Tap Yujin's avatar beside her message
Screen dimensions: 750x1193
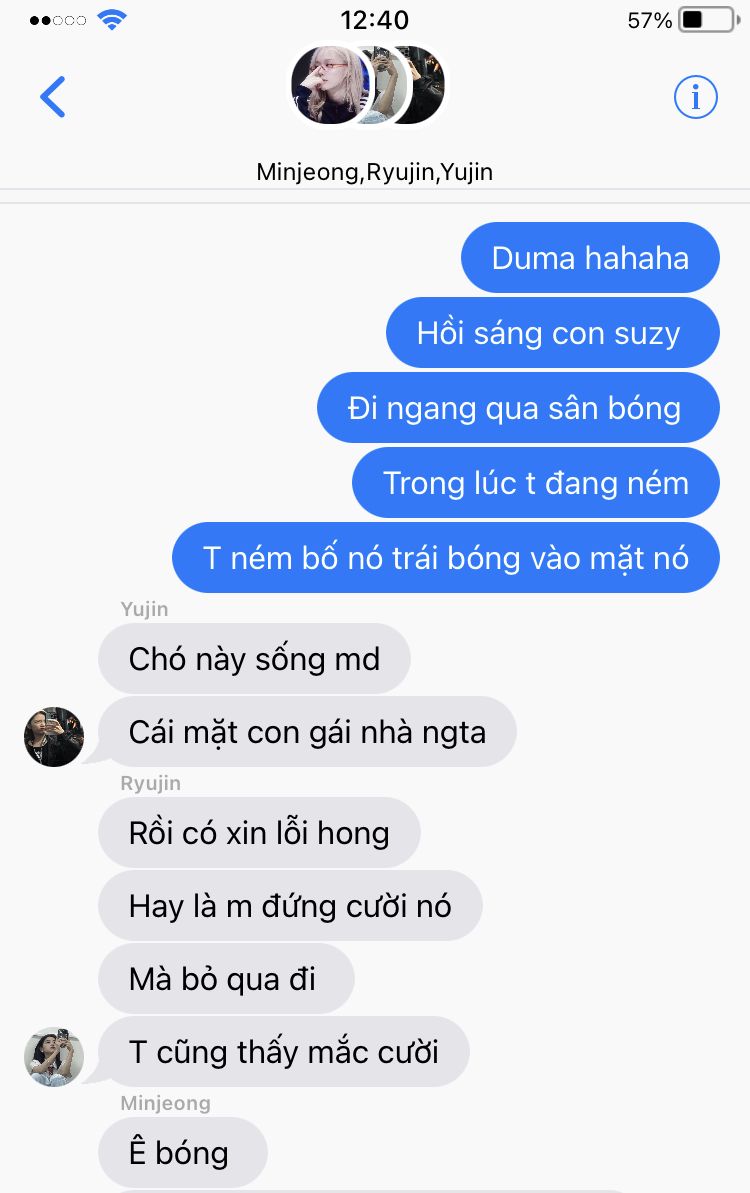(x=53, y=736)
